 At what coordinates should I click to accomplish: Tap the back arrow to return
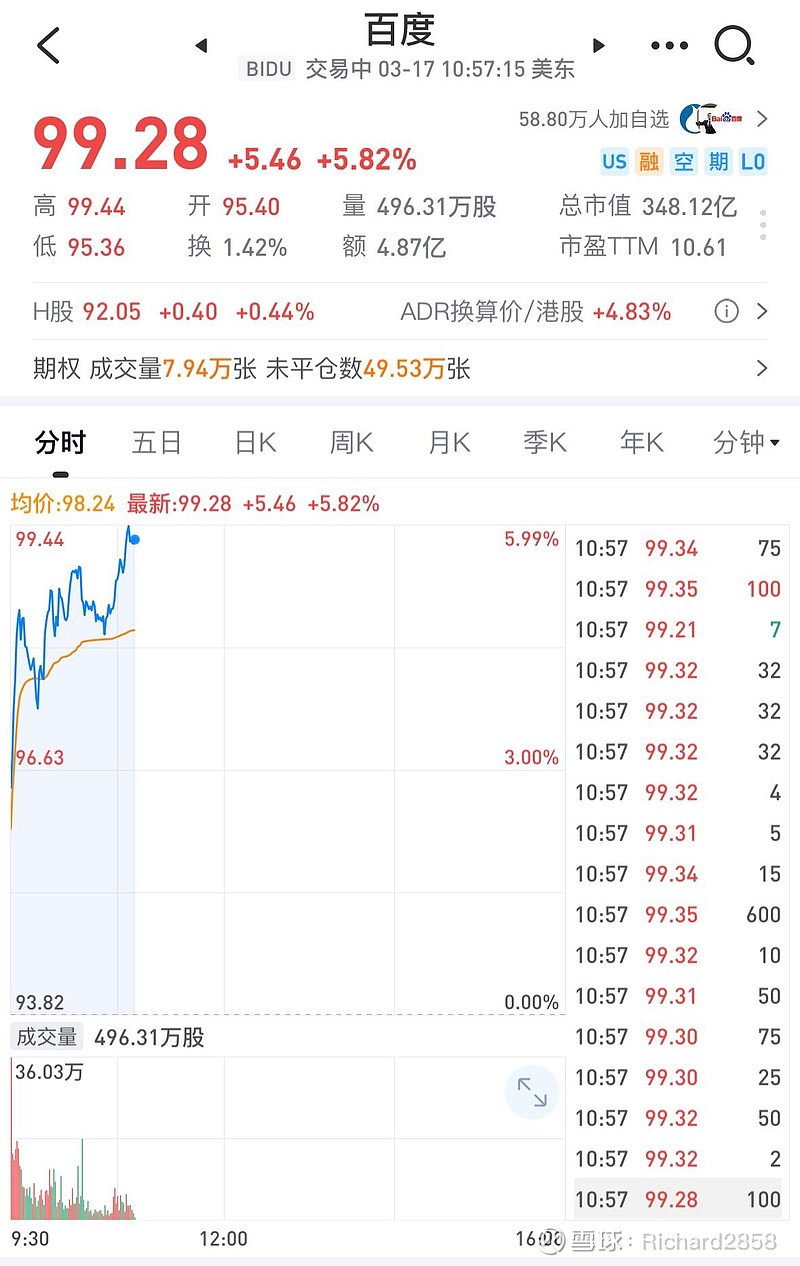[x=48, y=46]
